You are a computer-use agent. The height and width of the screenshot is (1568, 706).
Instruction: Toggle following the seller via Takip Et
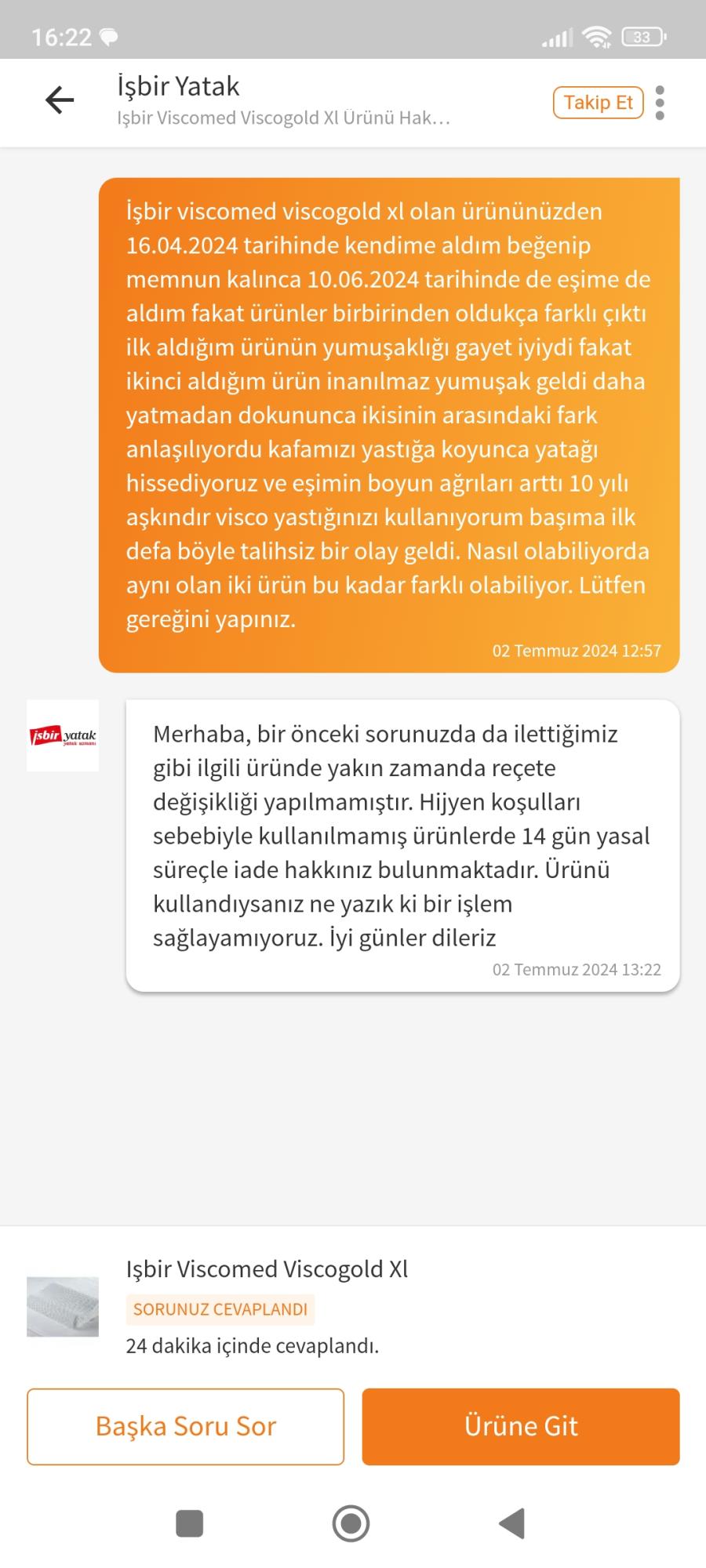click(598, 102)
